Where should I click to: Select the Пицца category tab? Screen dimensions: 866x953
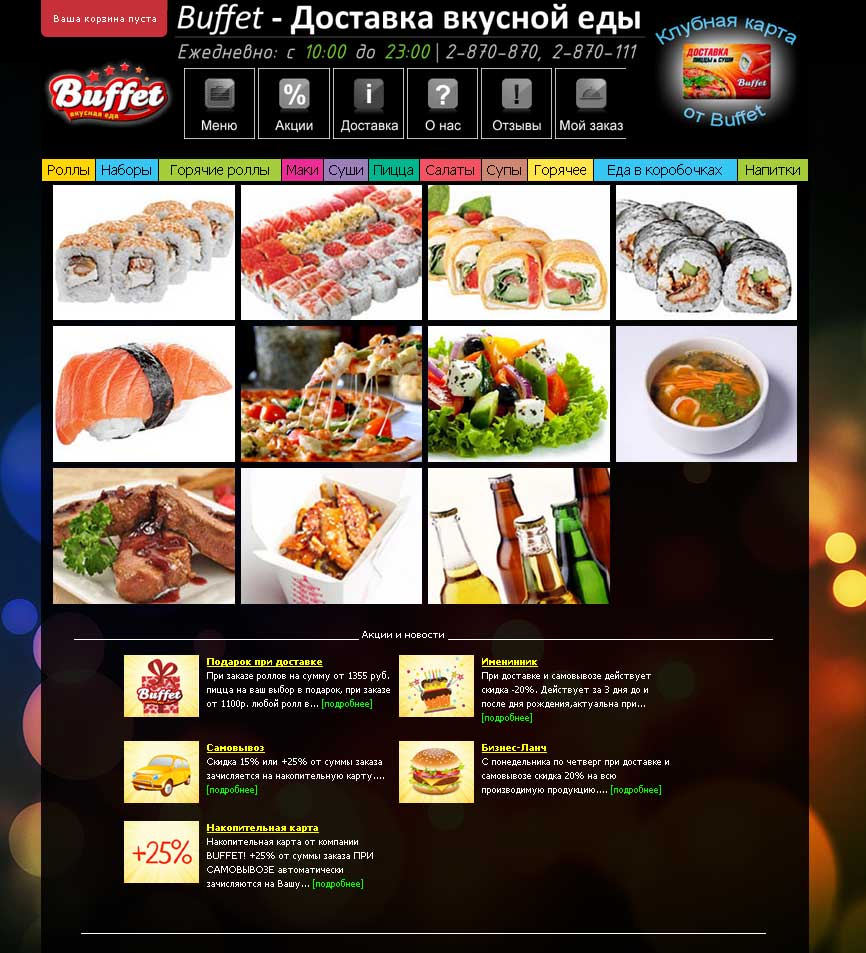click(394, 170)
